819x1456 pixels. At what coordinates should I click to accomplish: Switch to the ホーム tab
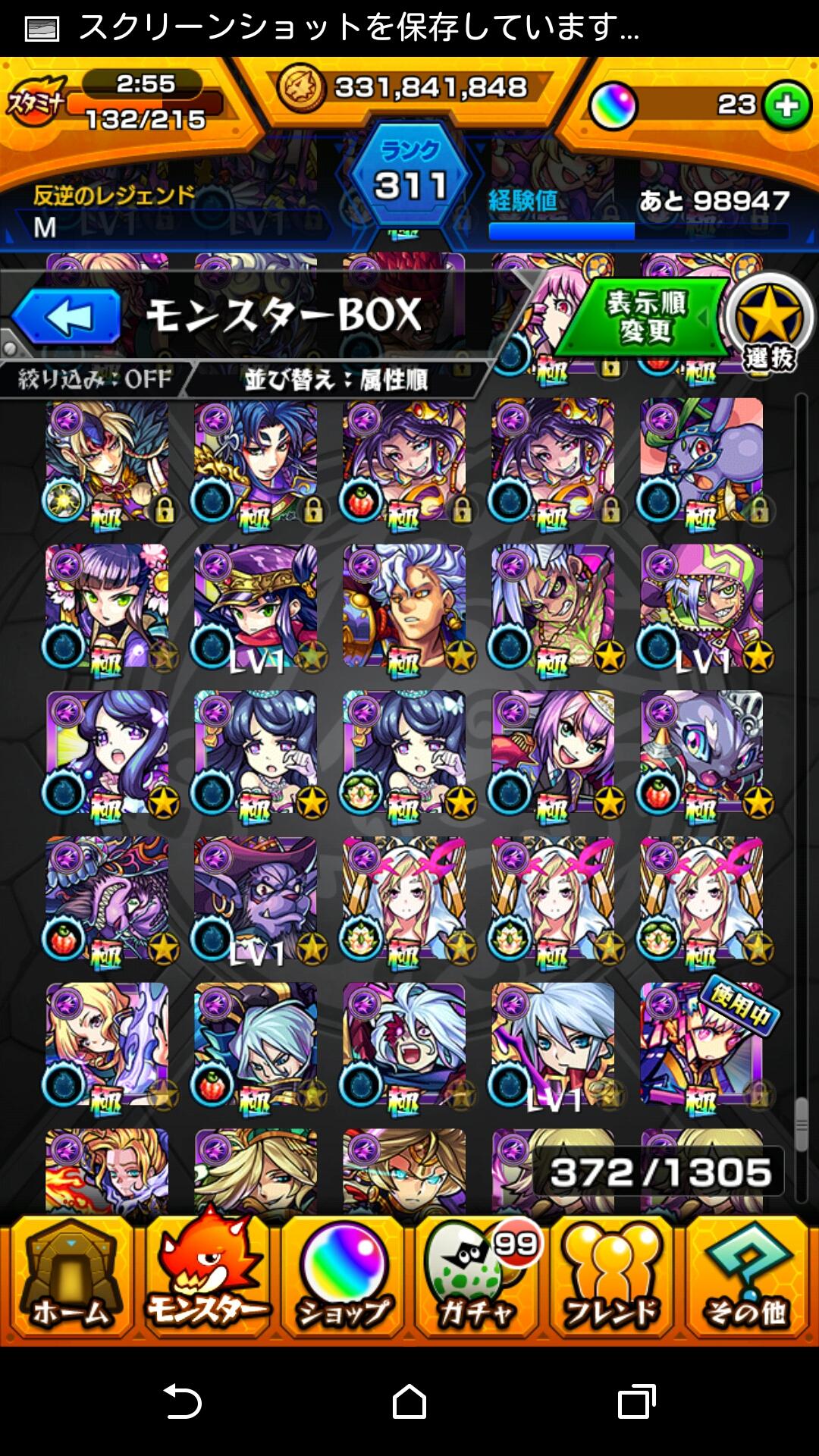(70, 1277)
